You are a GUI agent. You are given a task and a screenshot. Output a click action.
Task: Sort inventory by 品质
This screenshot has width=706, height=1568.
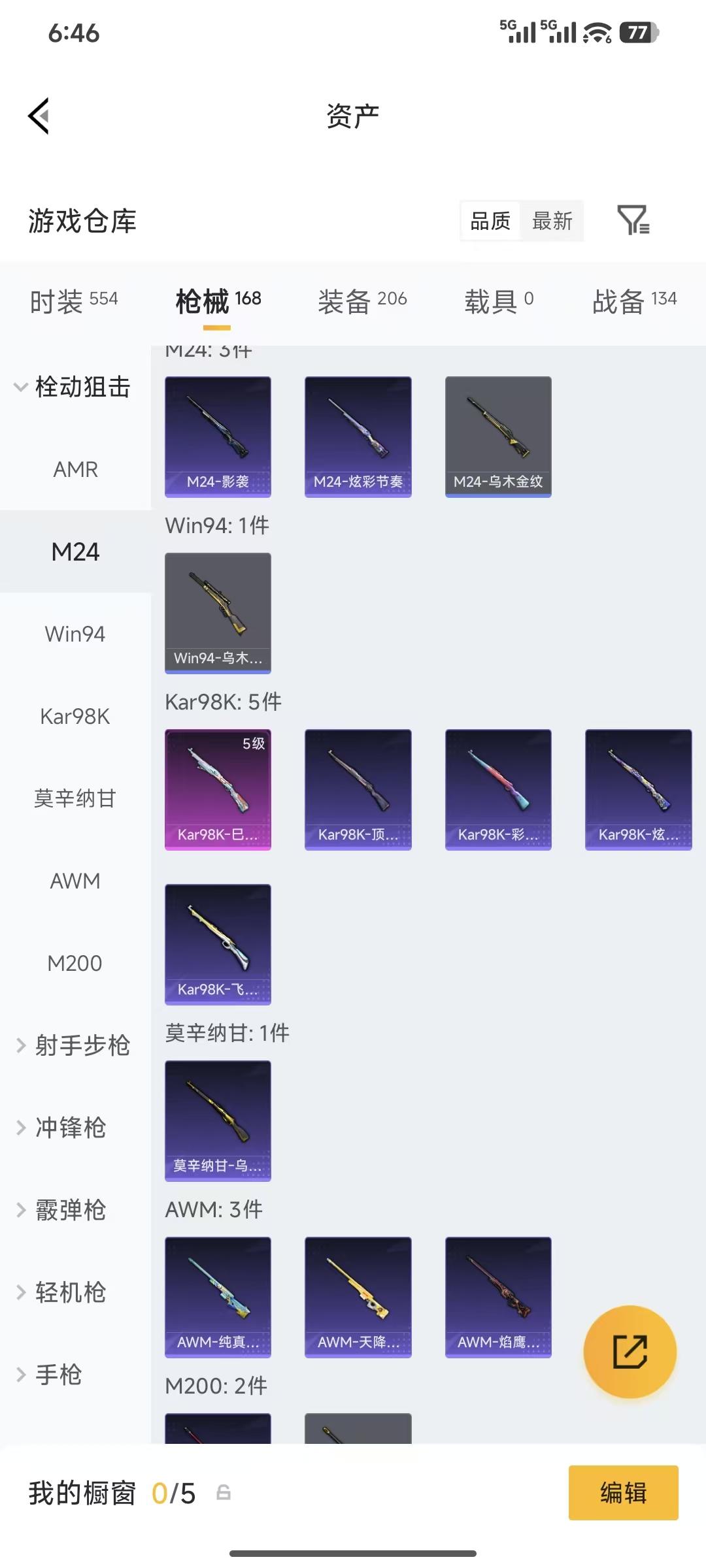point(489,221)
